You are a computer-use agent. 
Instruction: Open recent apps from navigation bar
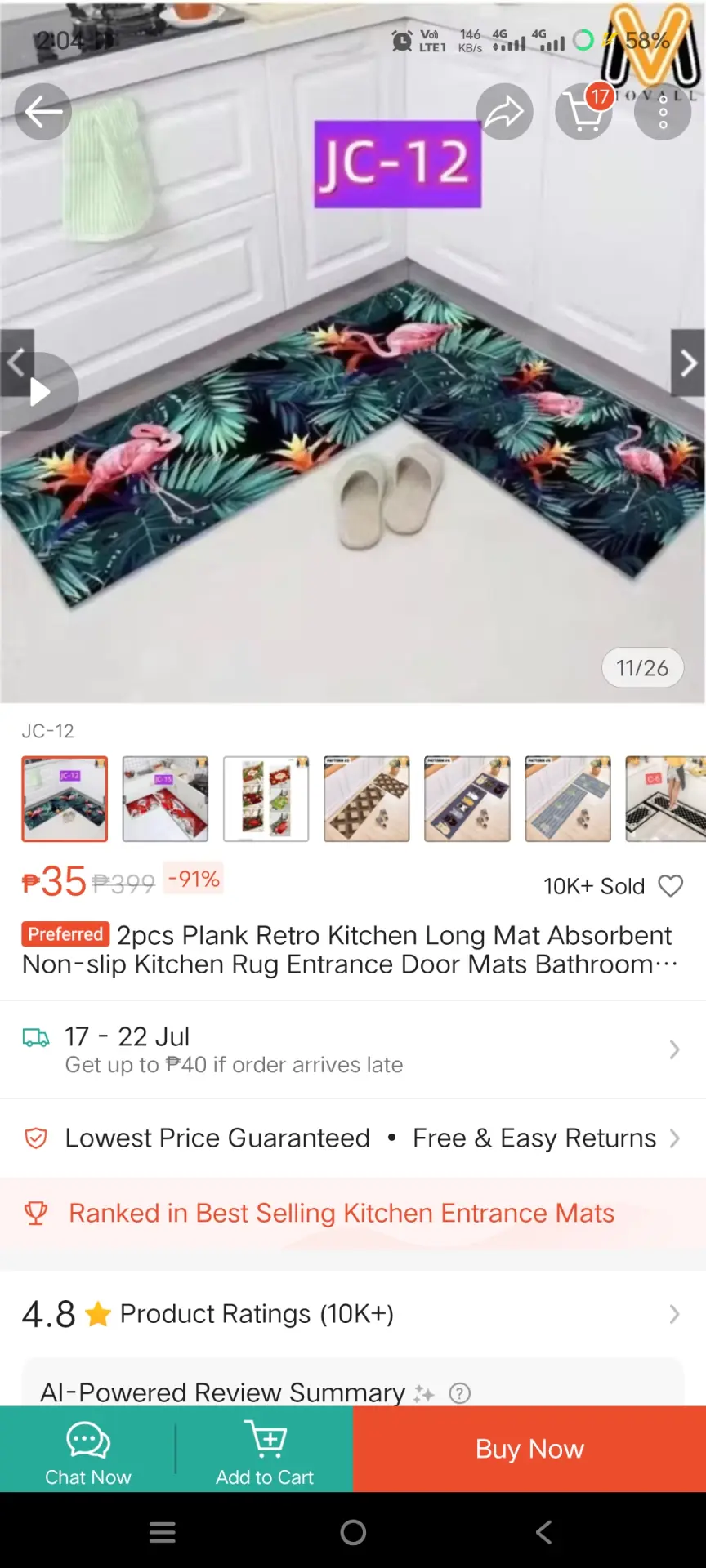click(x=163, y=1532)
